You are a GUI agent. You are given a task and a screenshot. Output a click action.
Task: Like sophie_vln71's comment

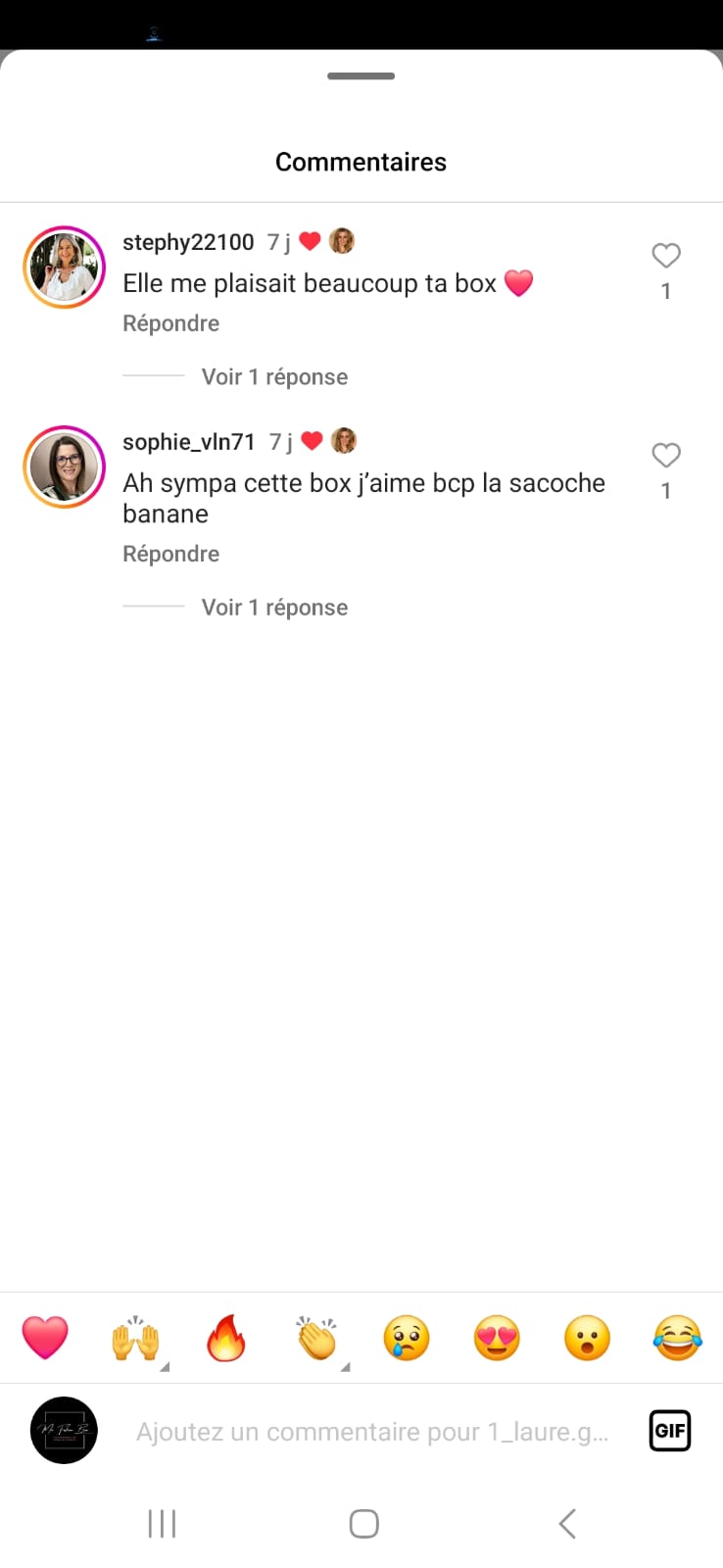click(666, 456)
